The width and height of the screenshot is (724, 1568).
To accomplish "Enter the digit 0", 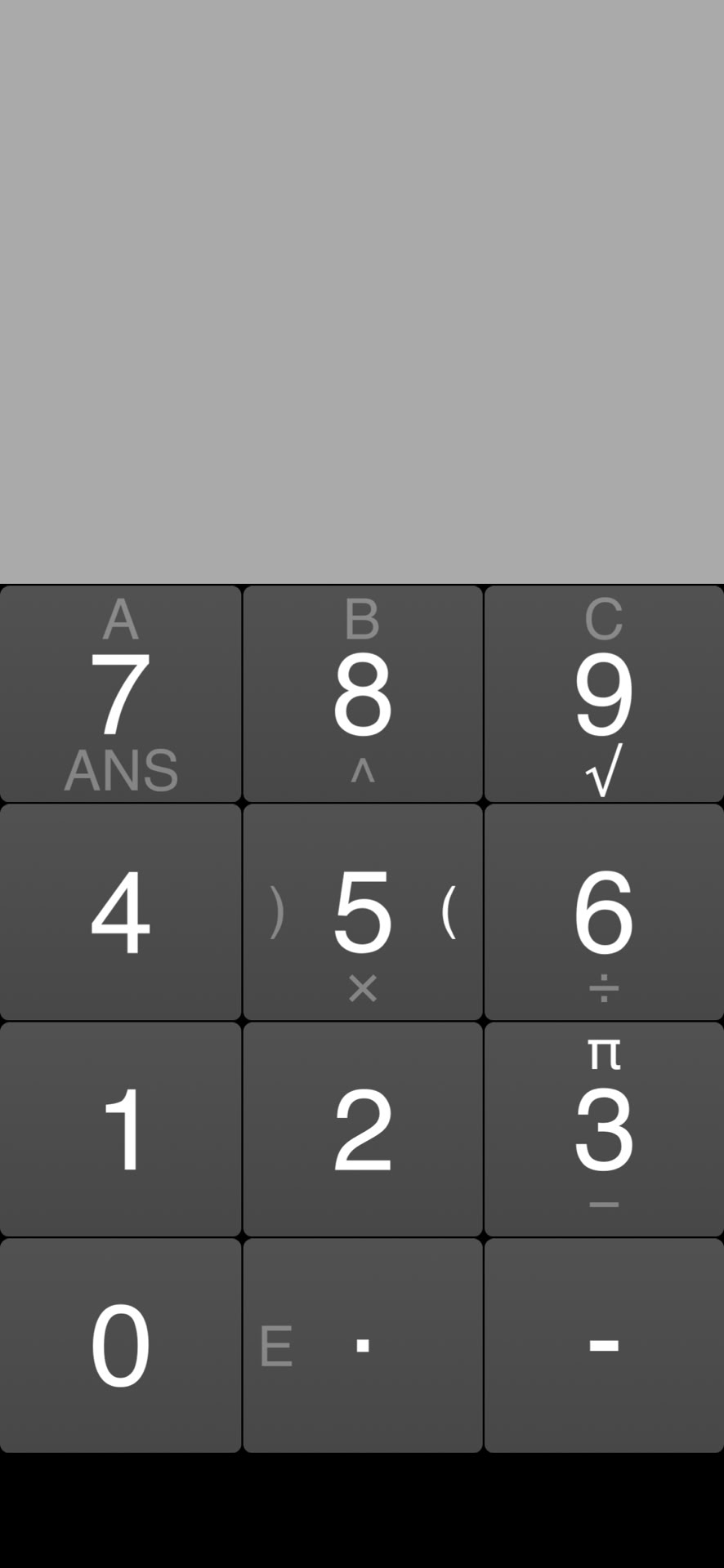I will click(120, 1345).
